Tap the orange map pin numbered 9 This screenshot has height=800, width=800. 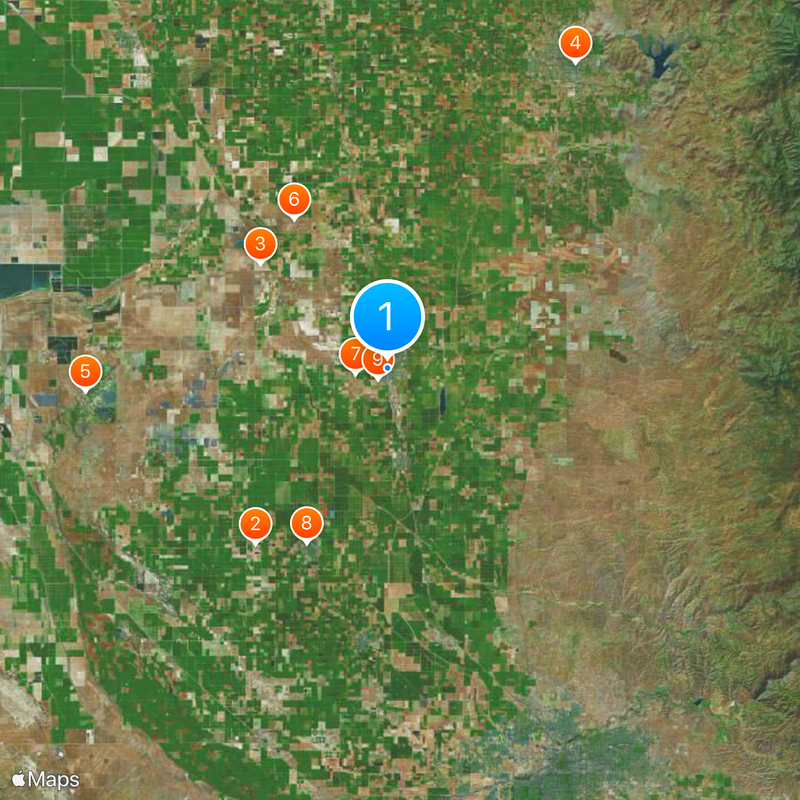375,362
